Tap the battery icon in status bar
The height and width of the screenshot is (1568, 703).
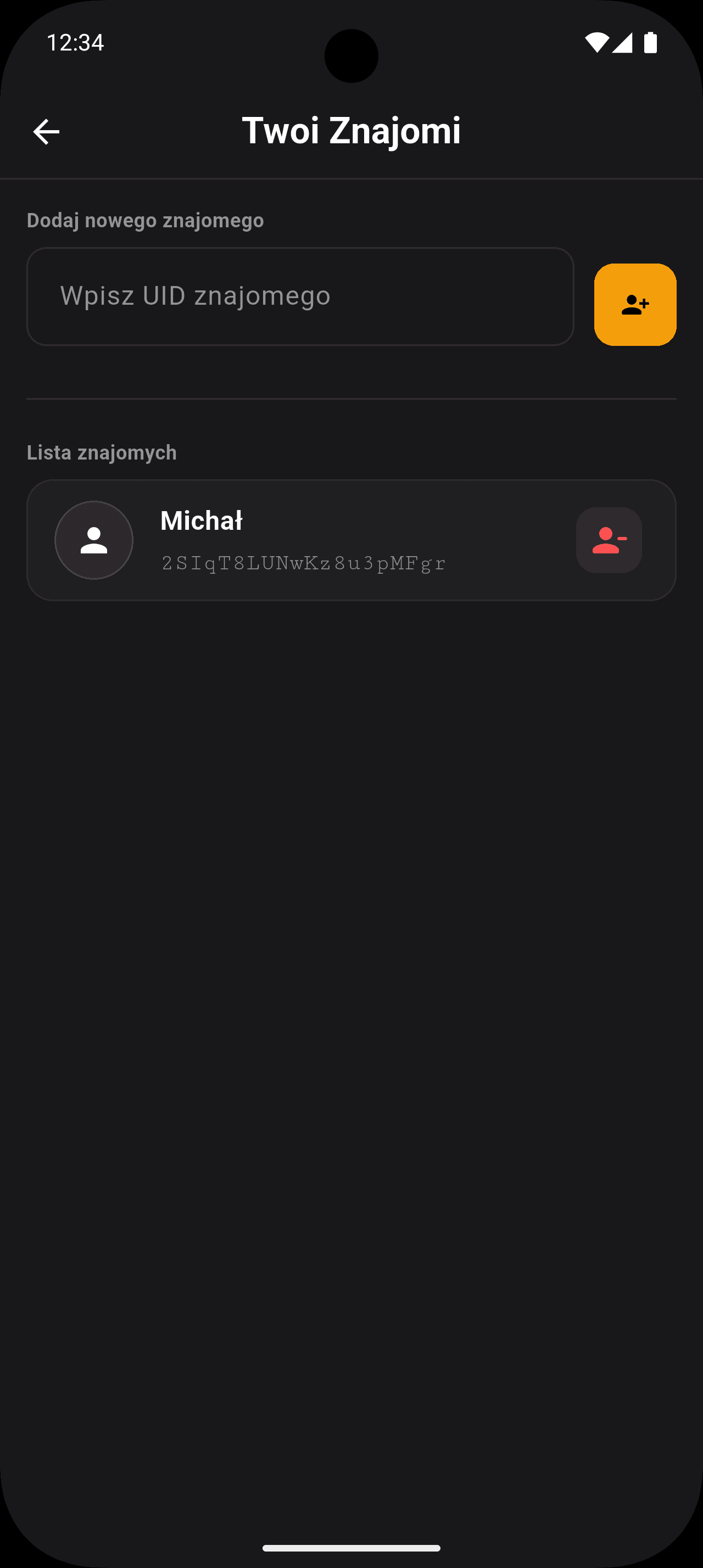(650, 41)
